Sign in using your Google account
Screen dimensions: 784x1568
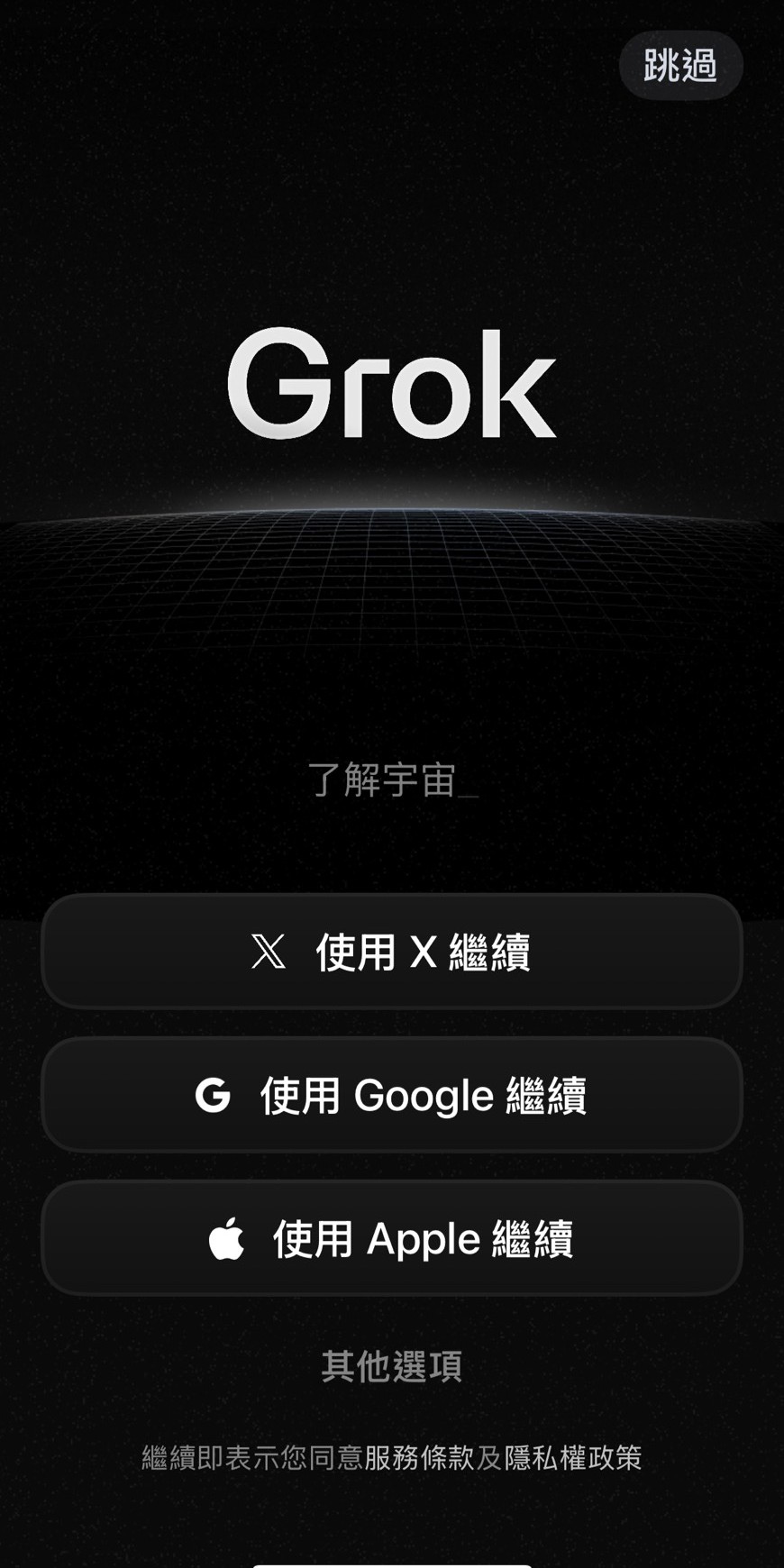click(392, 1095)
